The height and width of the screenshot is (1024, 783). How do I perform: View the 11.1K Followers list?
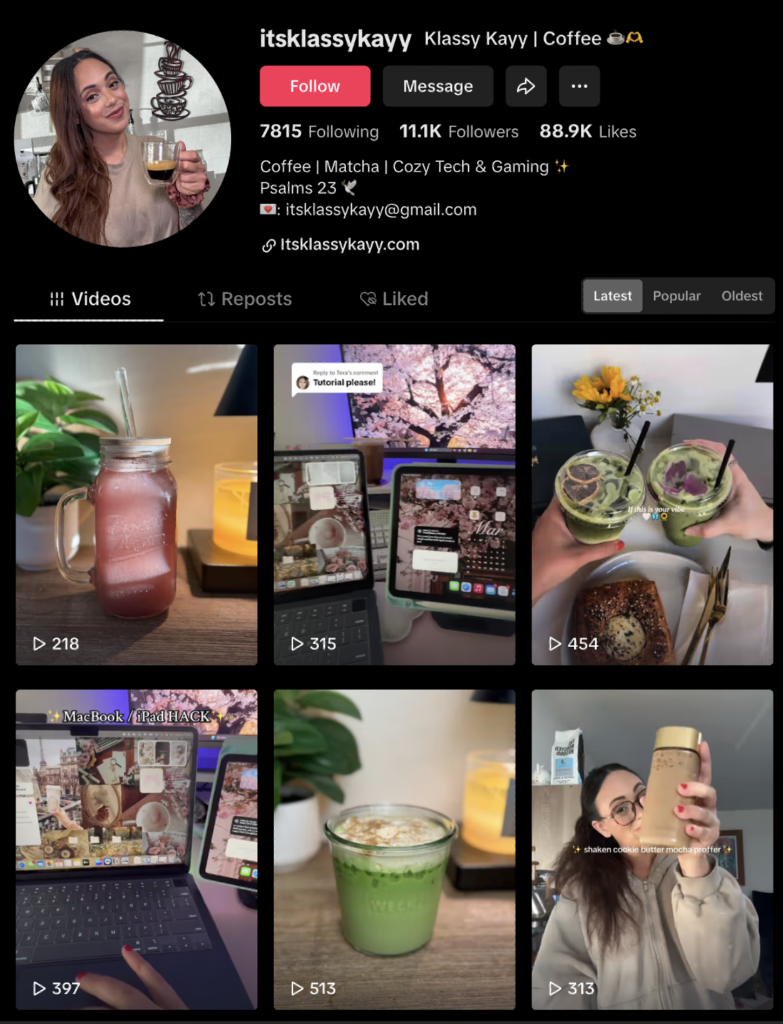pos(459,132)
